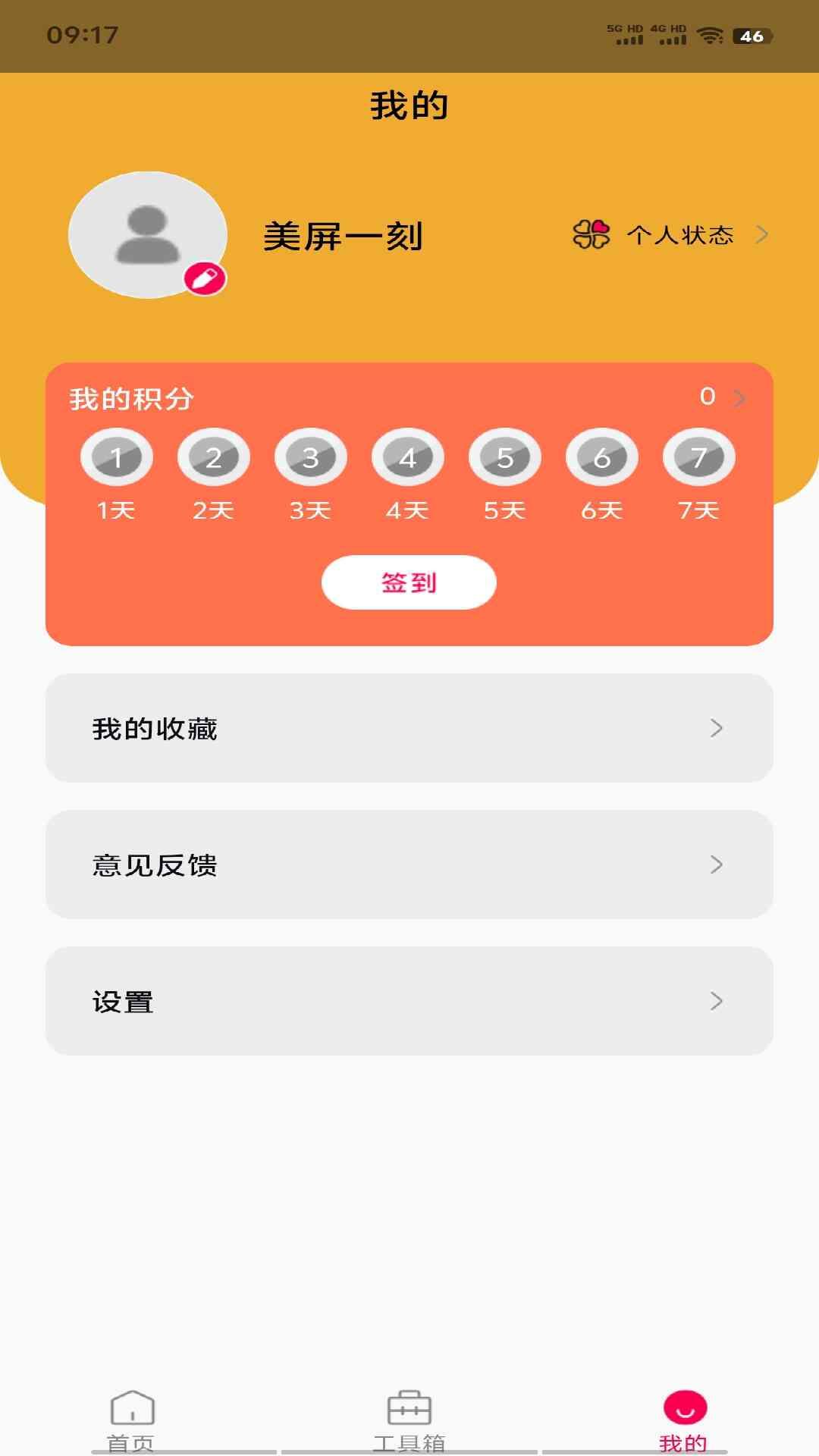This screenshot has width=819, height=1456.
Task: Edit the profile avatar
Action: pyautogui.click(x=205, y=279)
